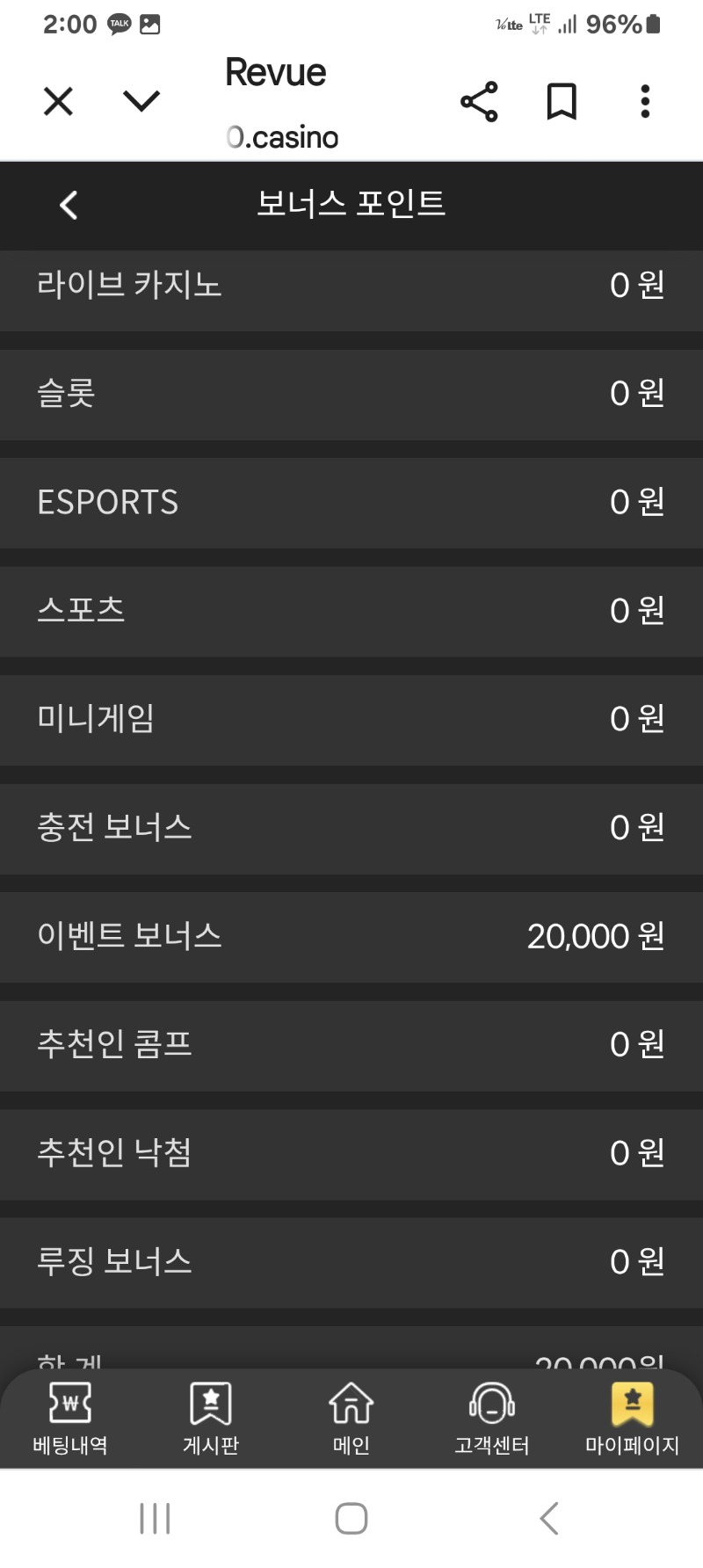Open 고객센터 customer support
This screenshot has width=703, height=1568.
(492, 1419)
